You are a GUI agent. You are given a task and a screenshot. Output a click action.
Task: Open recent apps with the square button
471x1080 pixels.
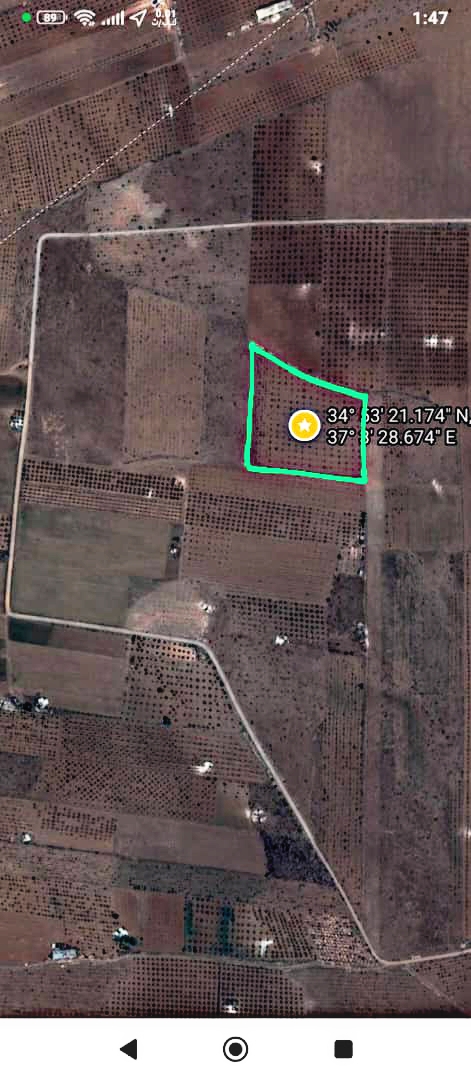click(x=343, y=1049)
